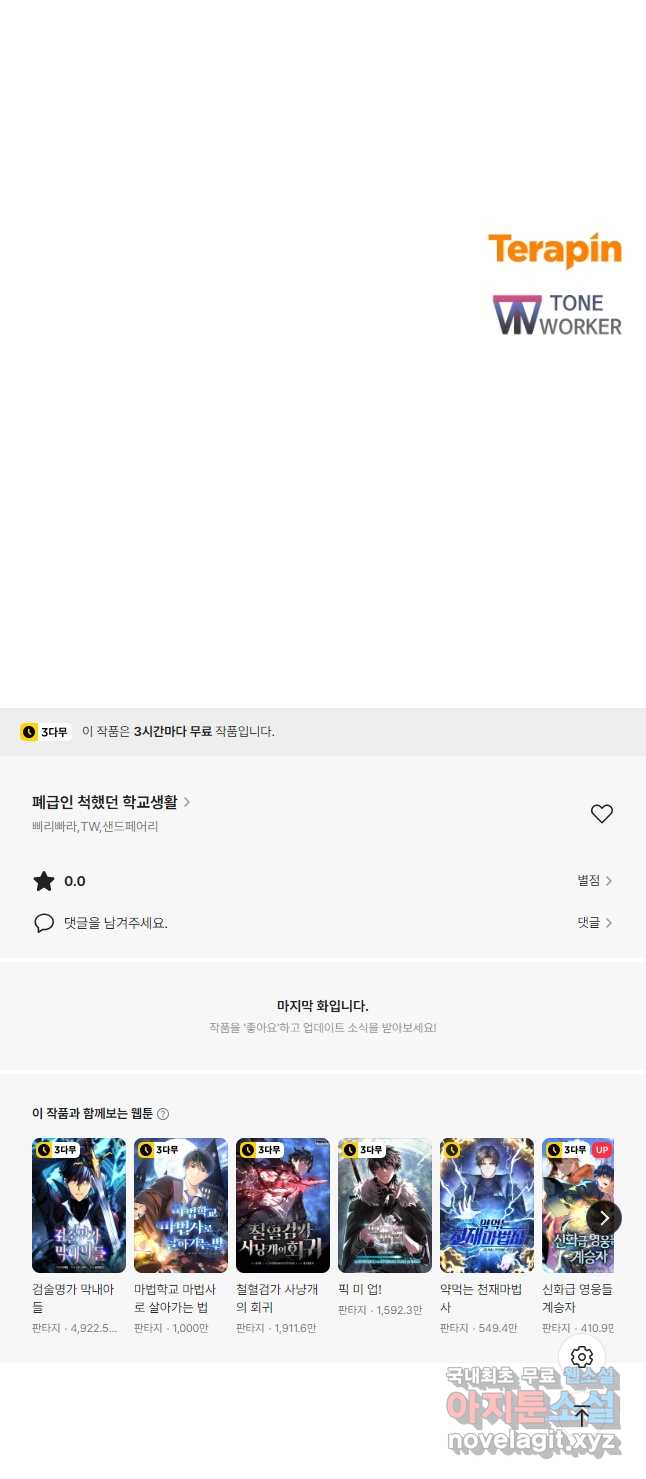
Task: Open the 별점 rating page
Action: click(594, 881)
